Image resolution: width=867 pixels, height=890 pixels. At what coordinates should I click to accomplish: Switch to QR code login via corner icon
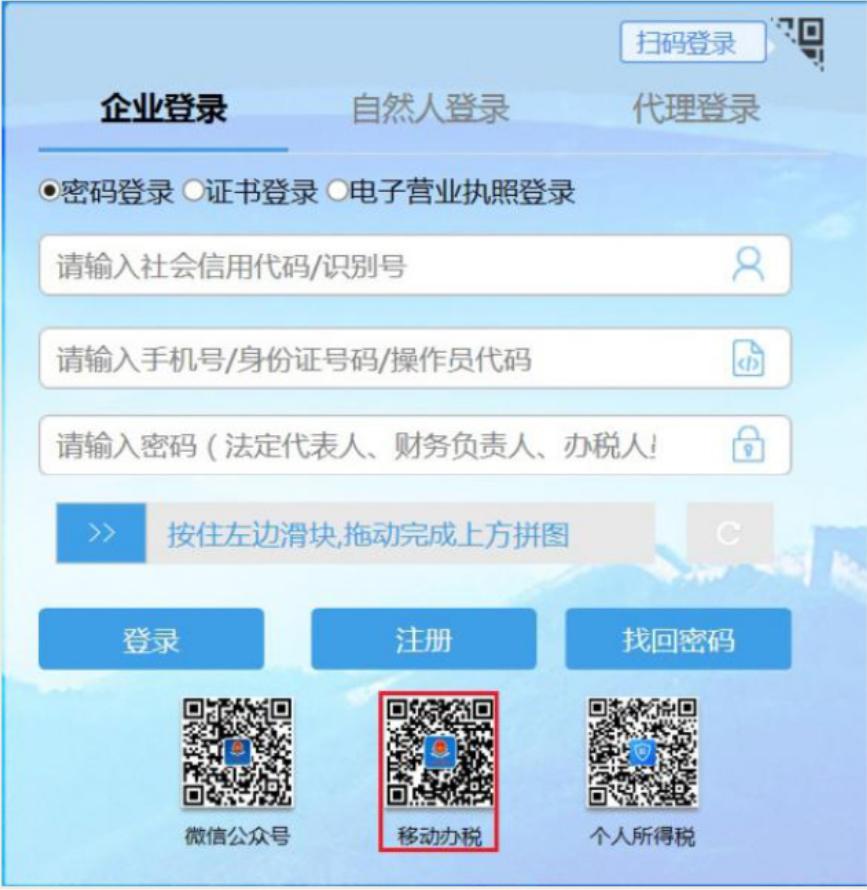point(802,43)
